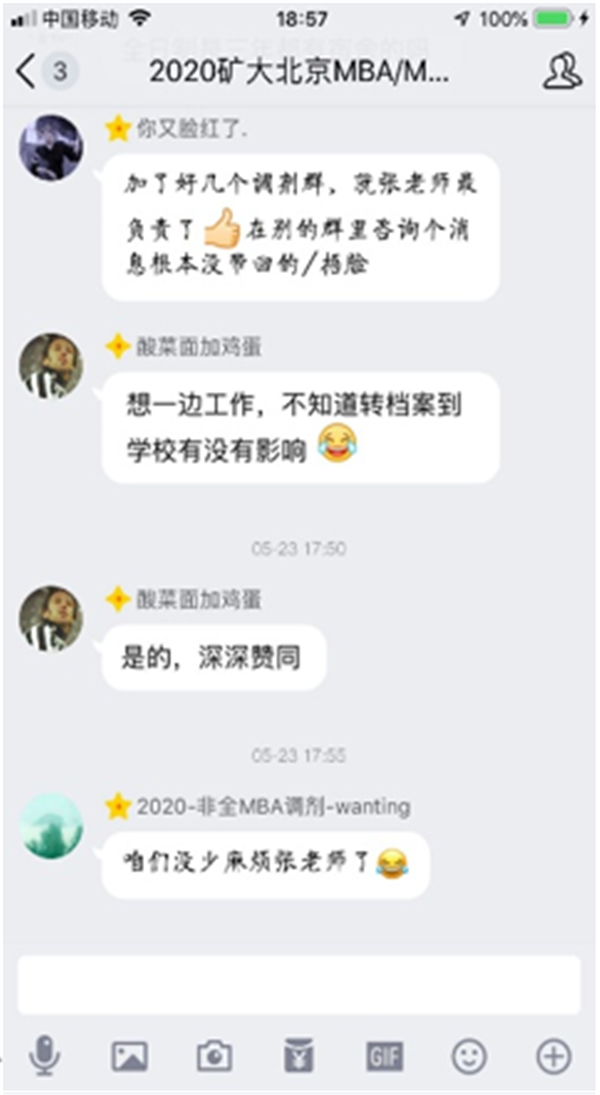This screenshot has height=1095, width=600.
Task: Open the camera to take a photo
Action: 214,1056
